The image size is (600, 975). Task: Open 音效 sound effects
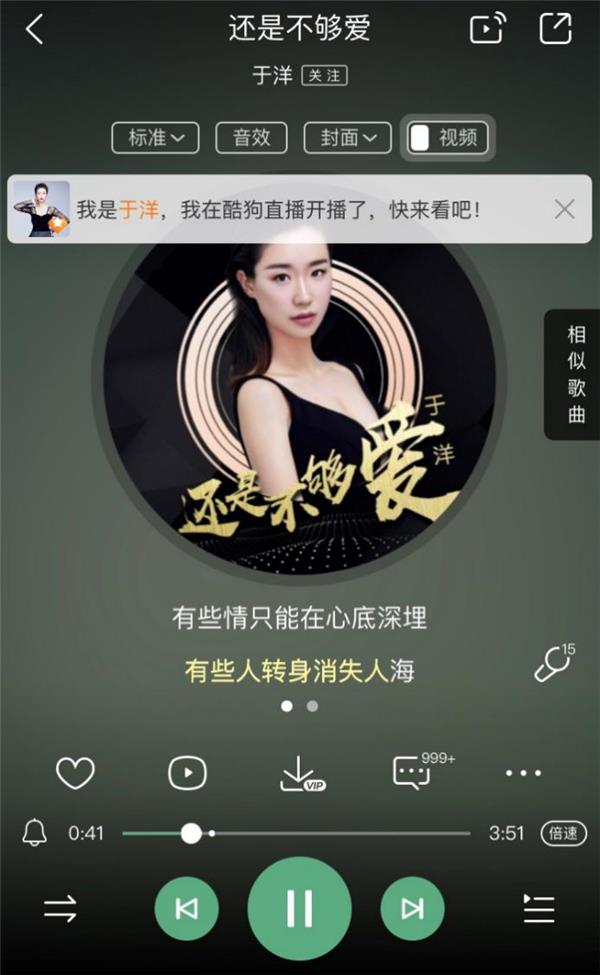pyautogui.click(x=251, y=138)
